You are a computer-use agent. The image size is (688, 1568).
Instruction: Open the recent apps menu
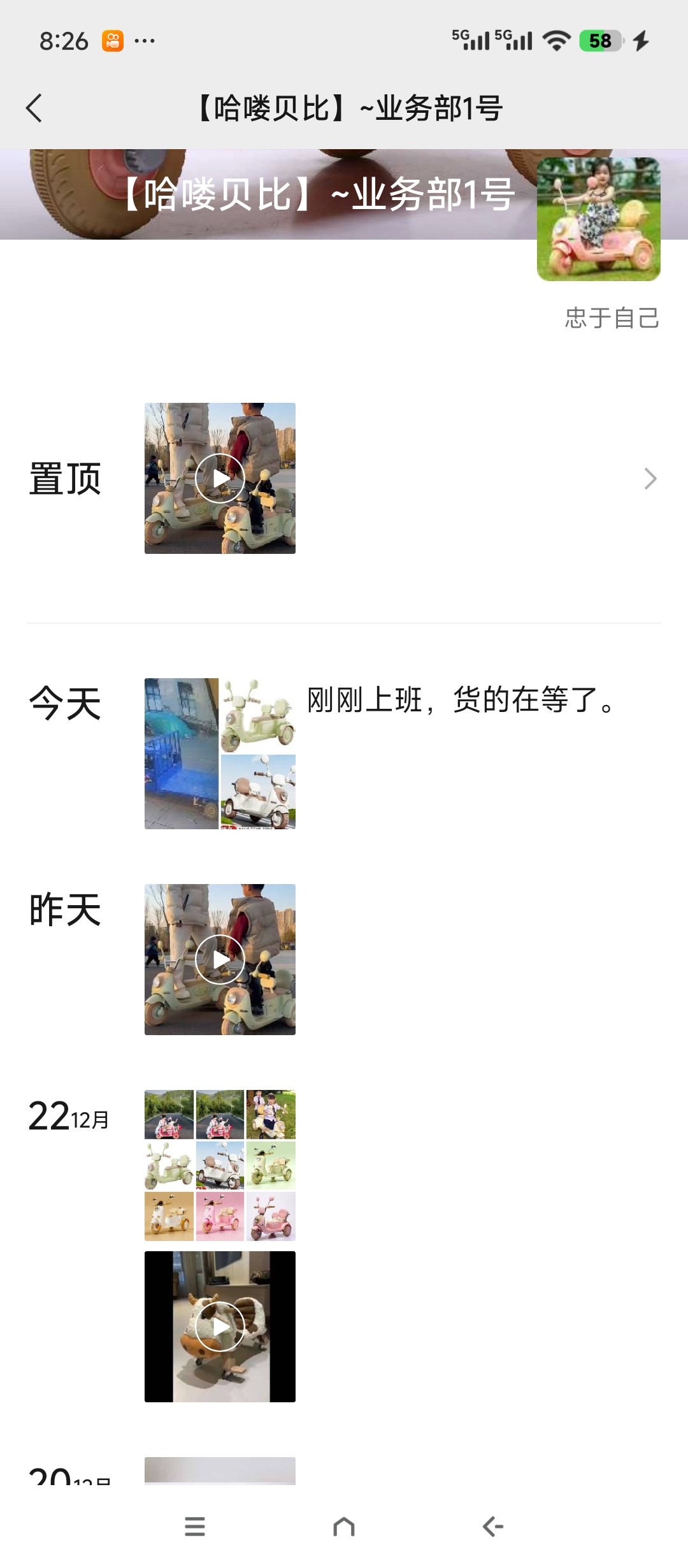pyautogui.click(x=195, y=1527)
